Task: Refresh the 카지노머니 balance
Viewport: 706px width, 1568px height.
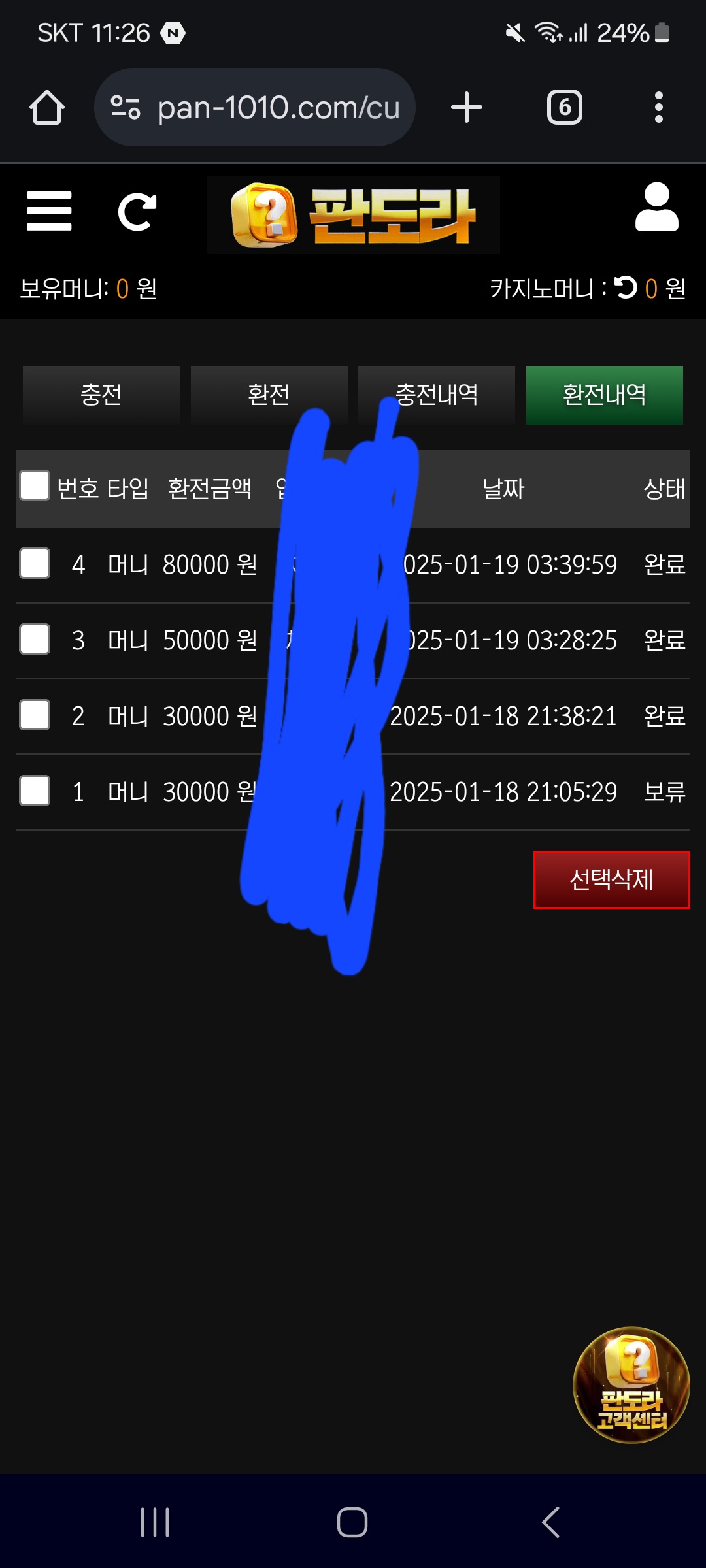Action: [x=626, y=287]
